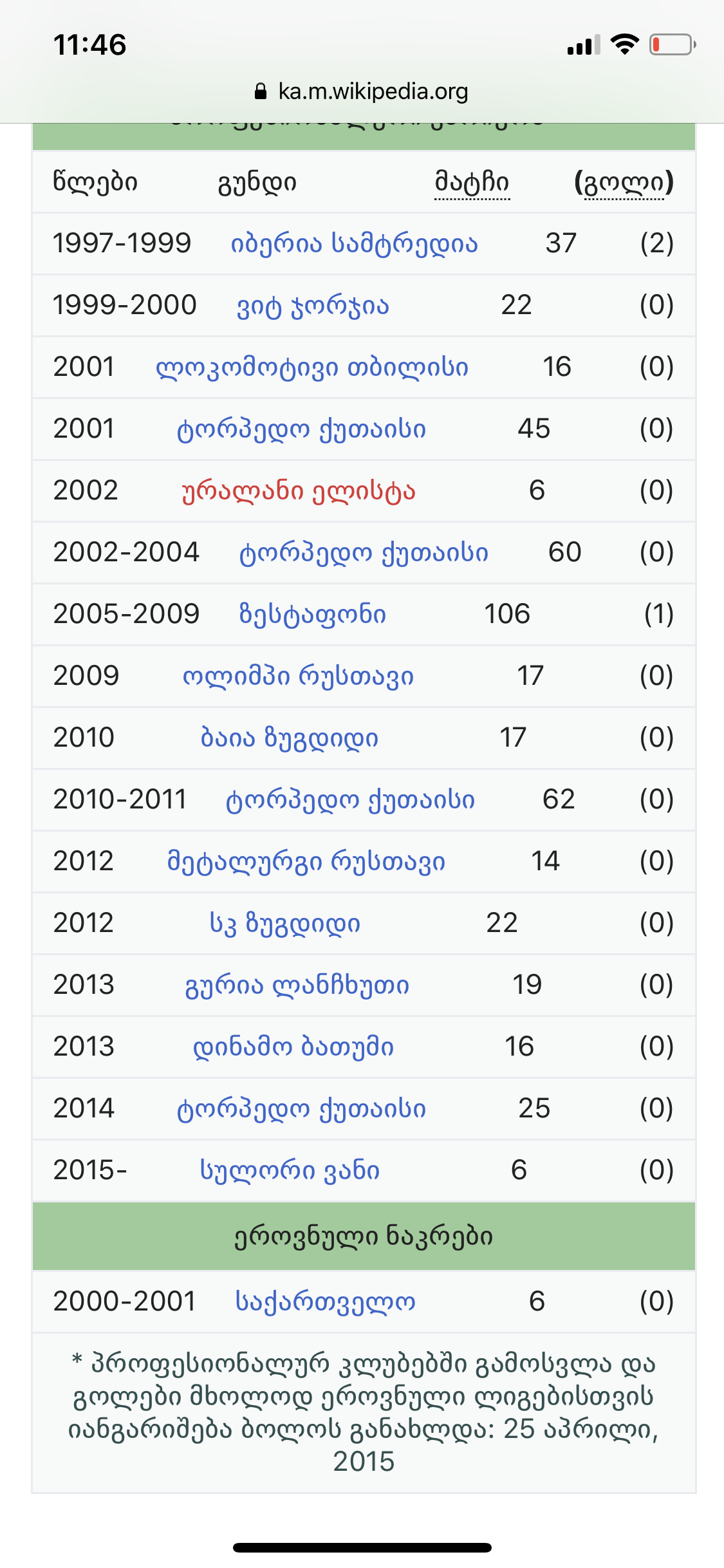Image resolution: width=724 pixels, height=1568 pixels.
Task: Follow the ვიტ ჯორჯია link
Action: 313,306
